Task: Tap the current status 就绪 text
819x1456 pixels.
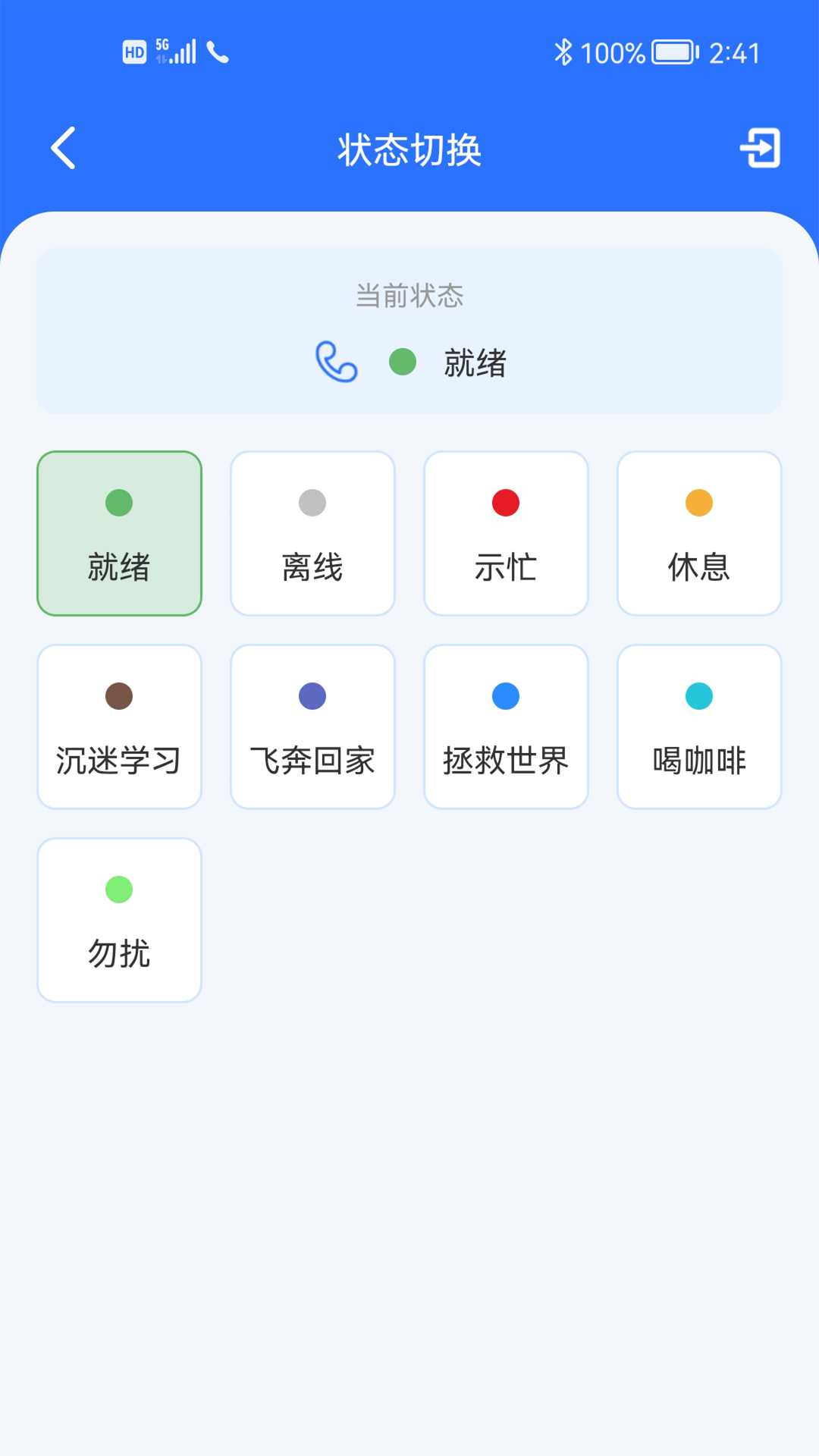Action: coord(476,364)
